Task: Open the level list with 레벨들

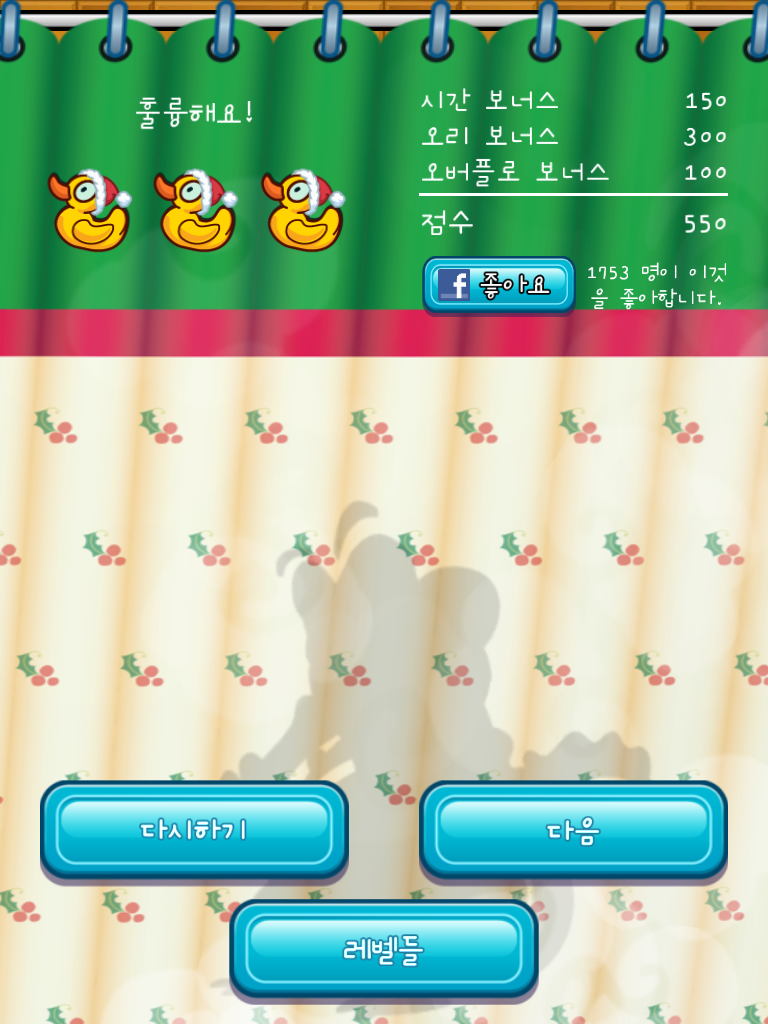Action: (x=384, y=948)
